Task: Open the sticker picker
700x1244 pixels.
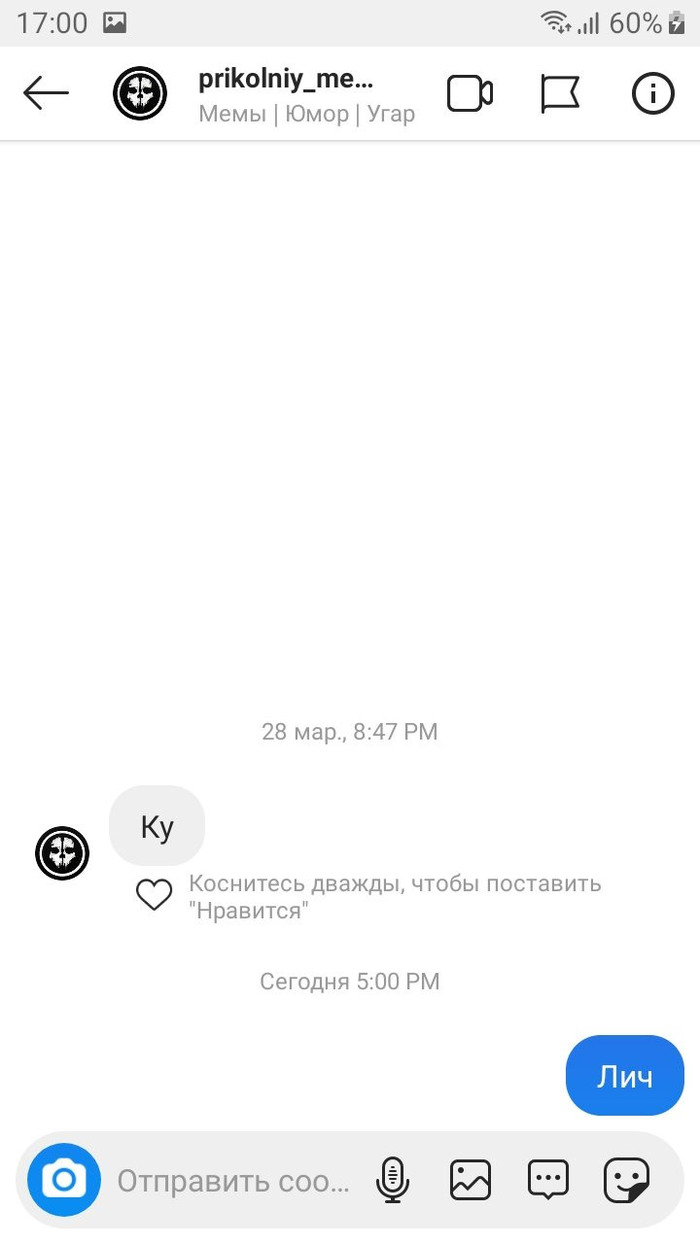Action: (627, 1180)
